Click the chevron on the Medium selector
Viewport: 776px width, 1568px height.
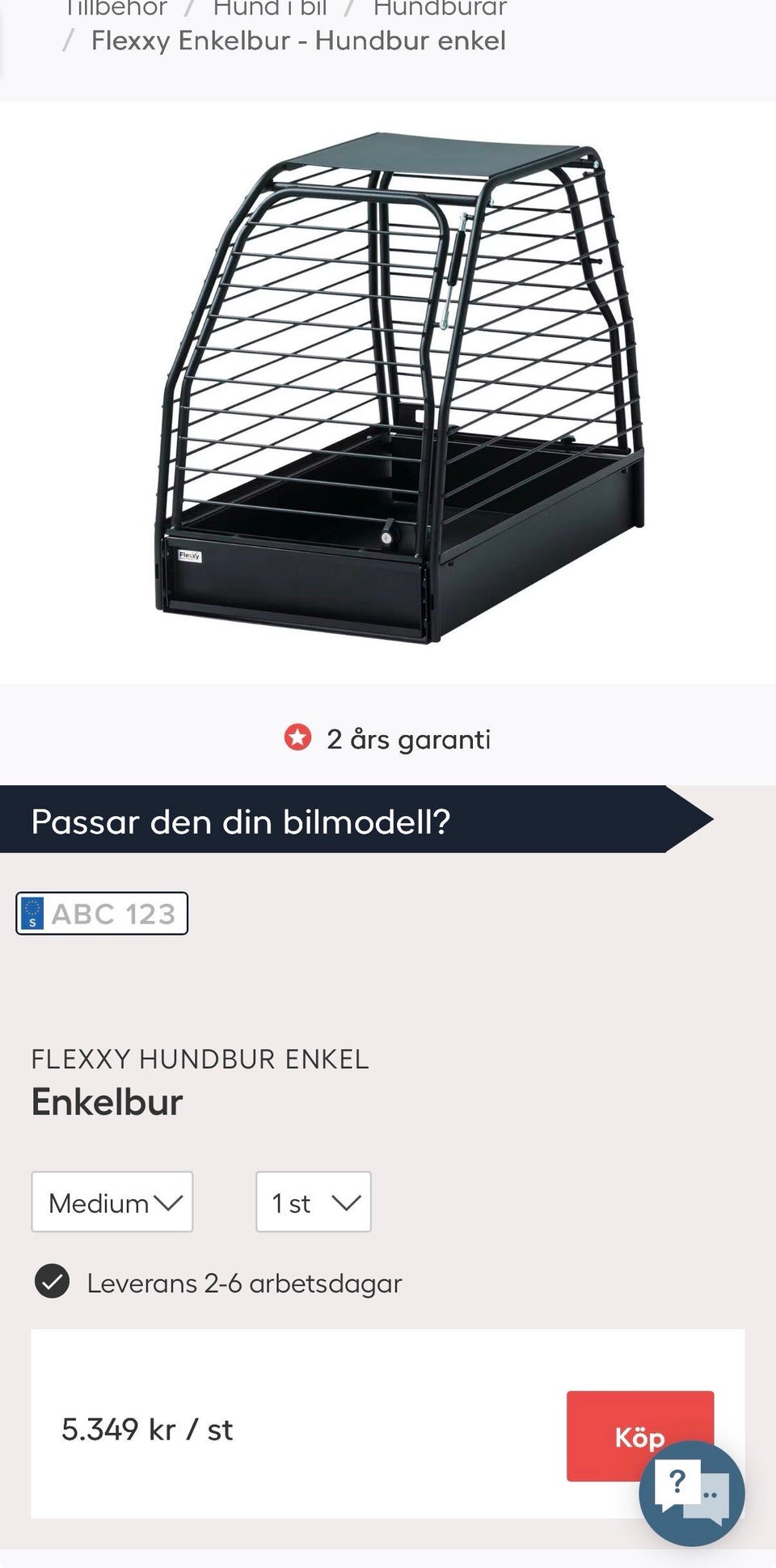[167, 1202]
